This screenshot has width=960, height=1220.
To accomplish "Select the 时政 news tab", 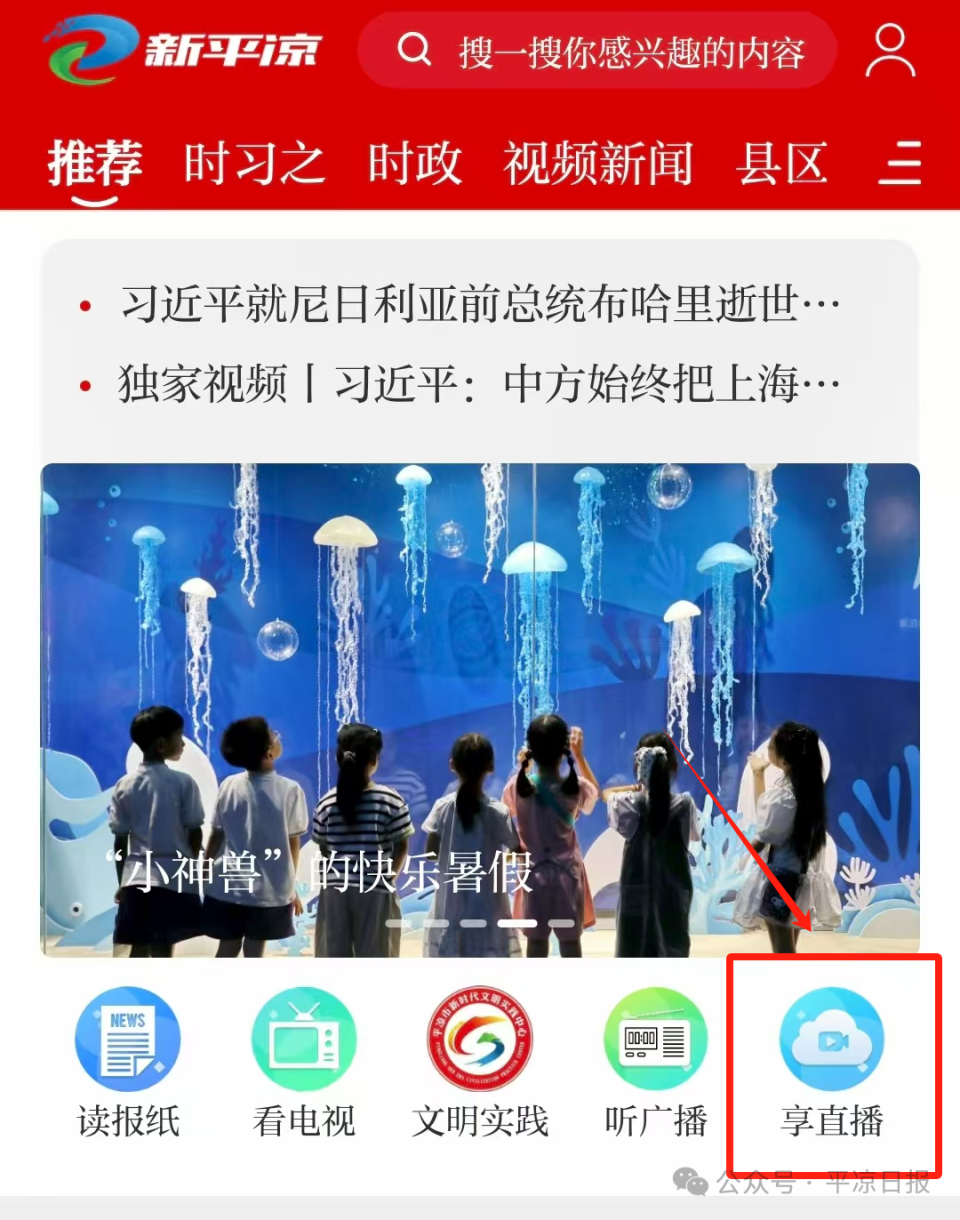I will pos(413,163).
